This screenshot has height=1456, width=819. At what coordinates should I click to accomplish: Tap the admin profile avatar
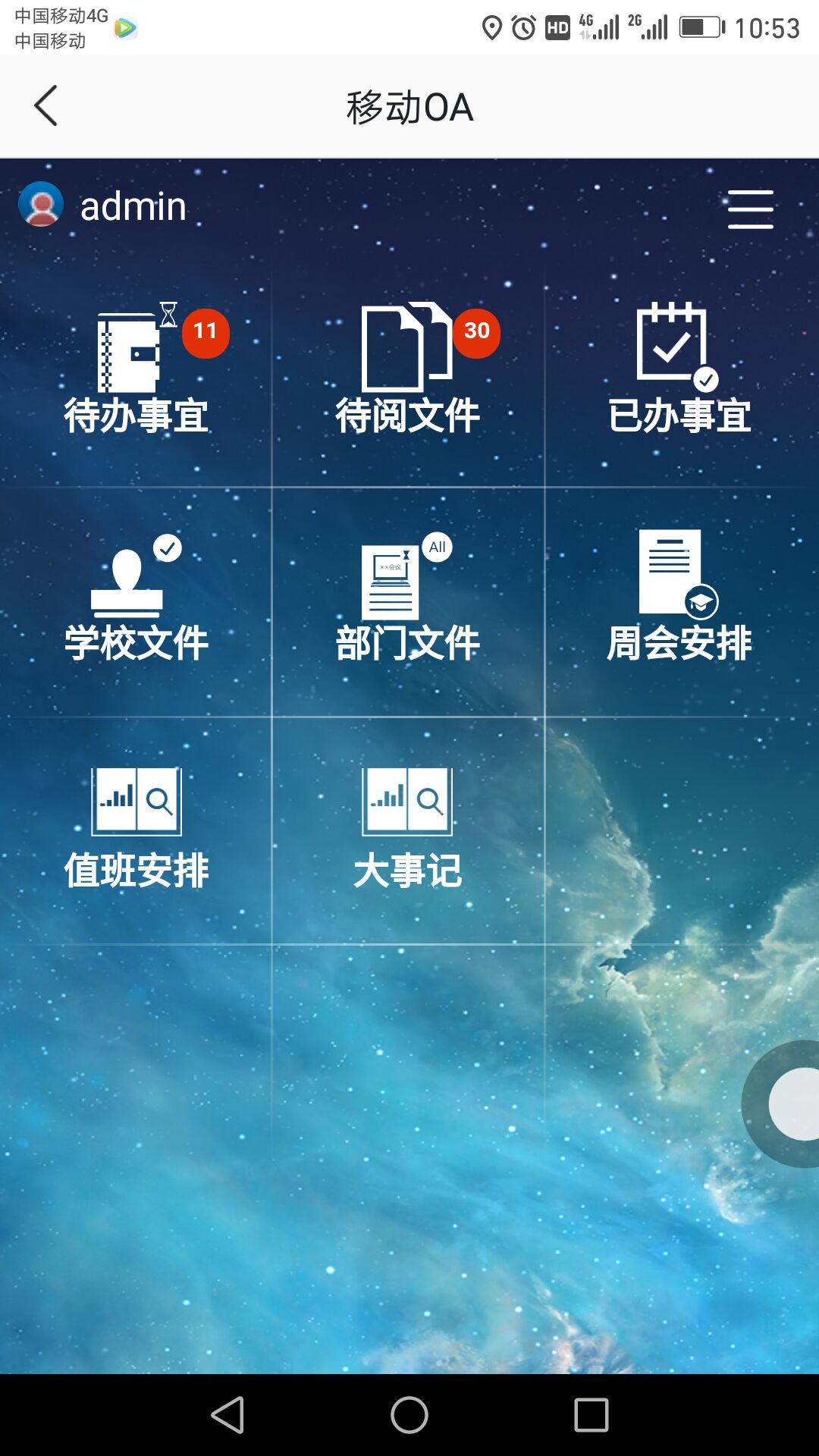click(x=41, y=205)
